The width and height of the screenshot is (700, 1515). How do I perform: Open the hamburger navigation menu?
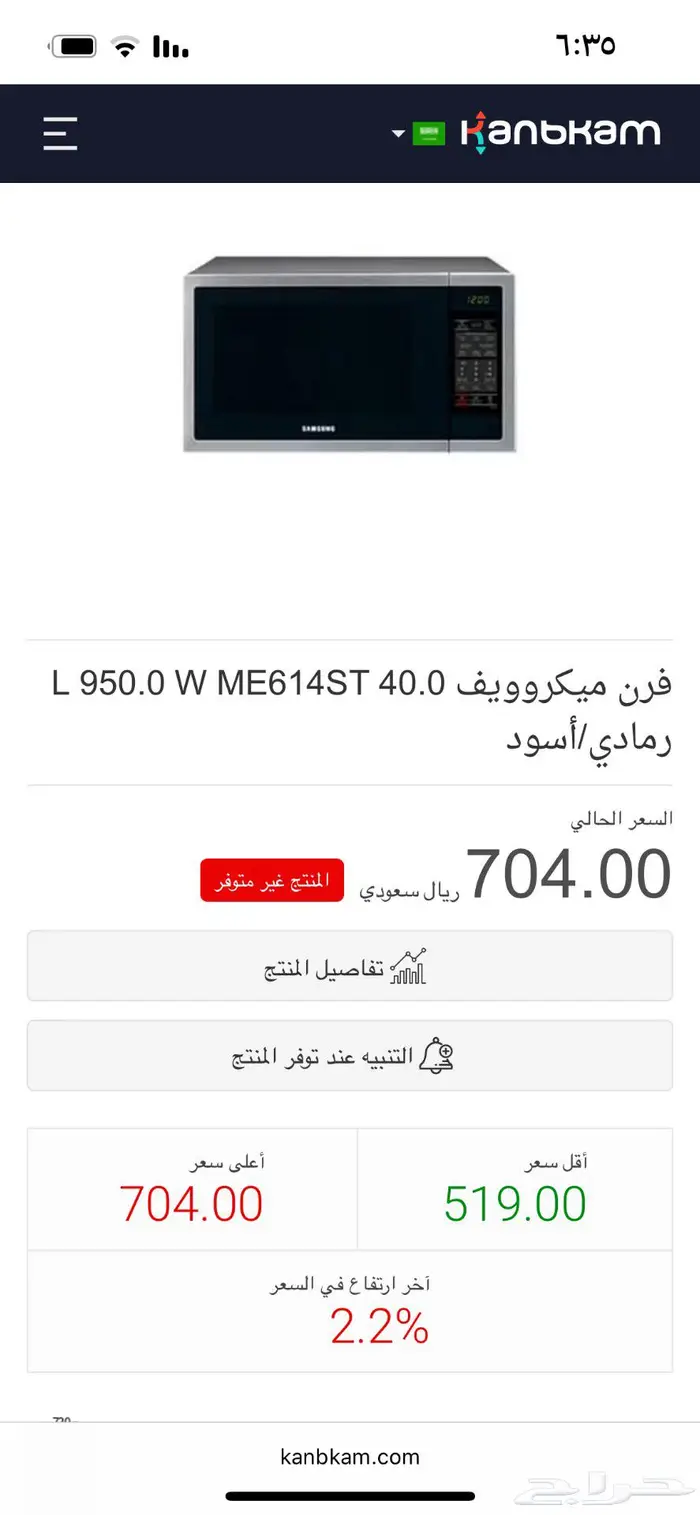[x=60, y=134]
